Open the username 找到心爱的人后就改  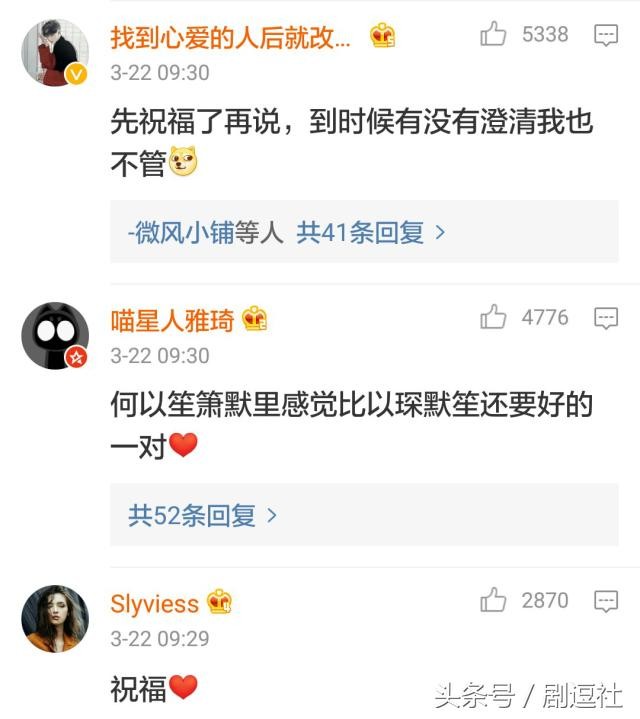[230, 37]
